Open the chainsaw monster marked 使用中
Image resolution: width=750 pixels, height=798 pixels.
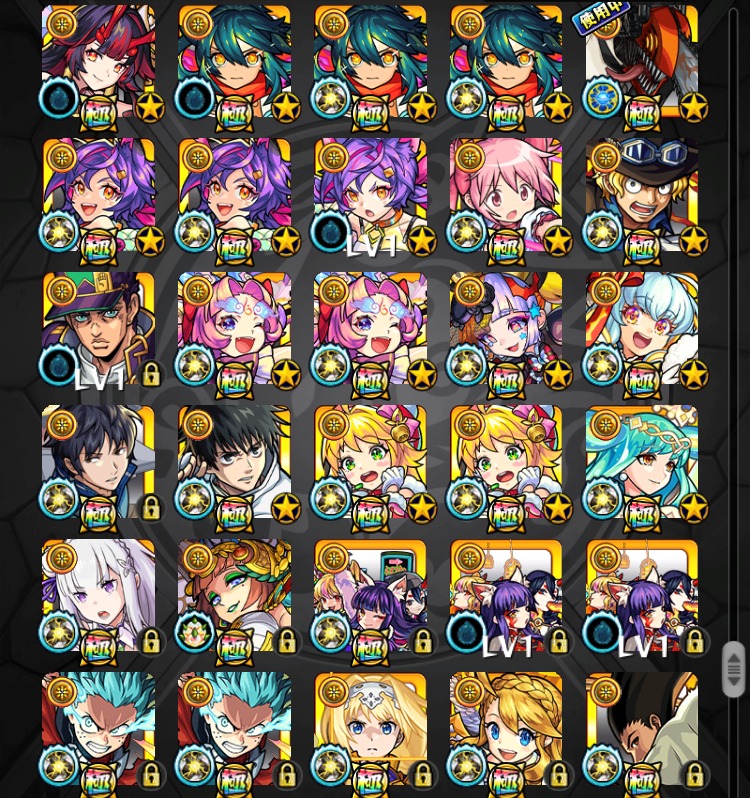[x=641, y=62]
